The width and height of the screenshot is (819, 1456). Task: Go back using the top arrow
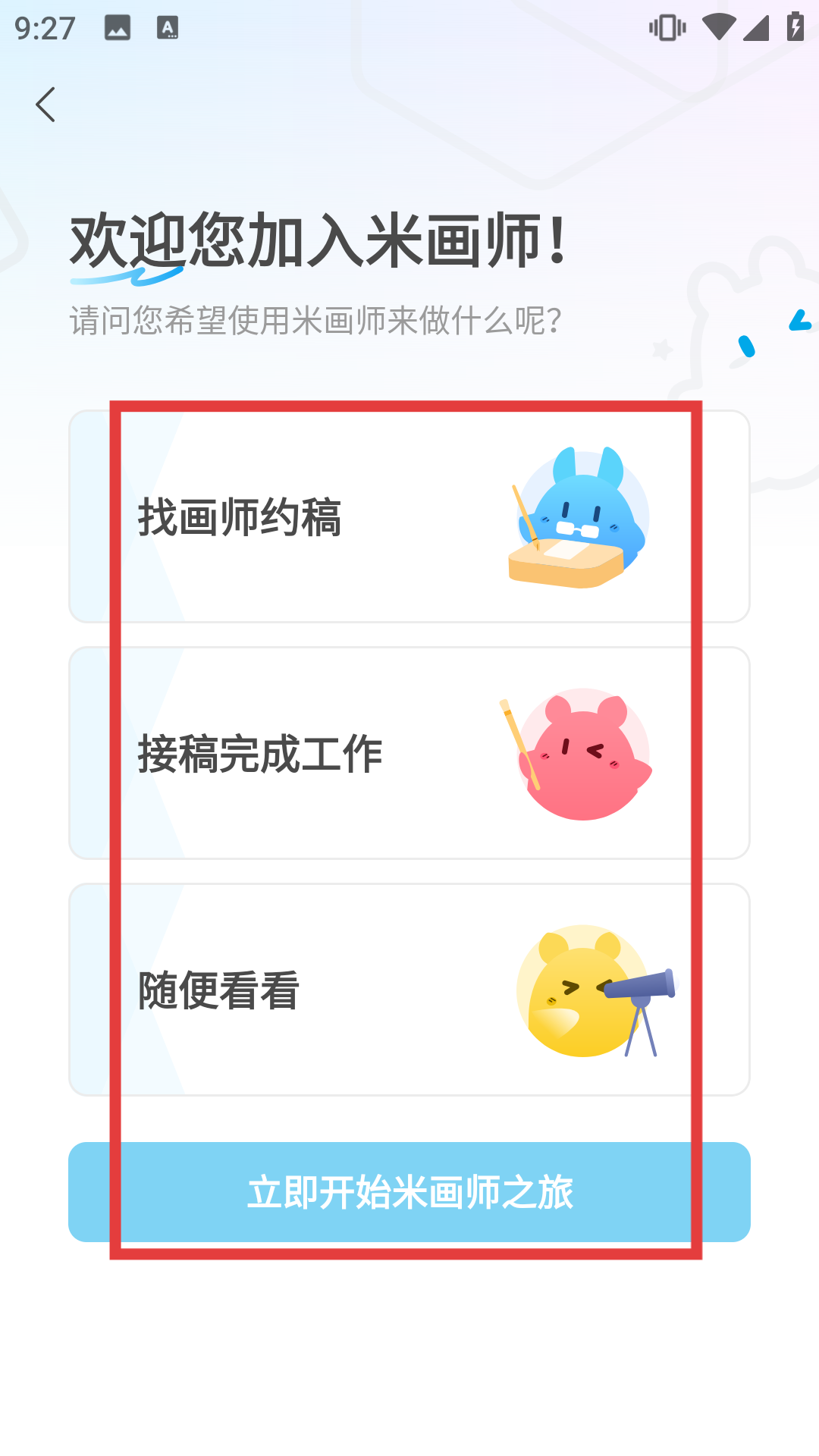point(45,105)
